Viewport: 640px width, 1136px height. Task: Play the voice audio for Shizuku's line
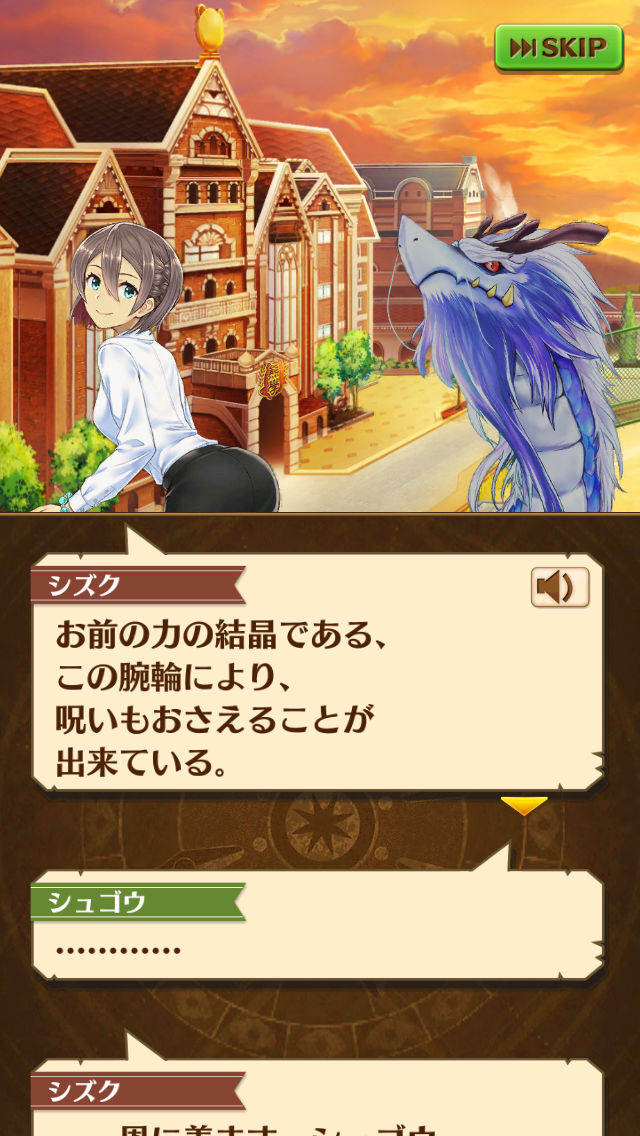pyautogui.click(x=560, y=587)
